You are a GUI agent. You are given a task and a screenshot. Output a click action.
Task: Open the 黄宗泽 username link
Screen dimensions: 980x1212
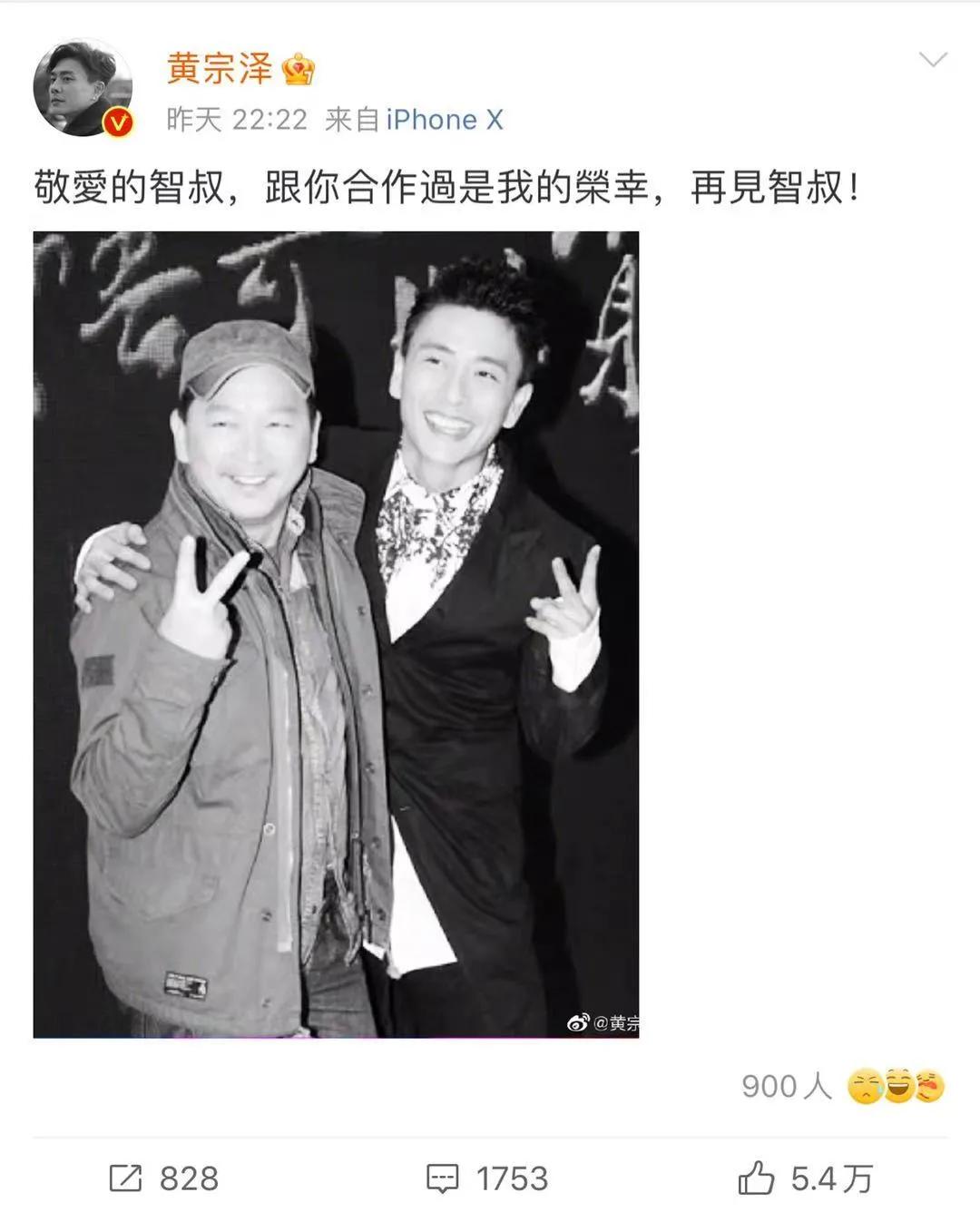tap(220, 68)
